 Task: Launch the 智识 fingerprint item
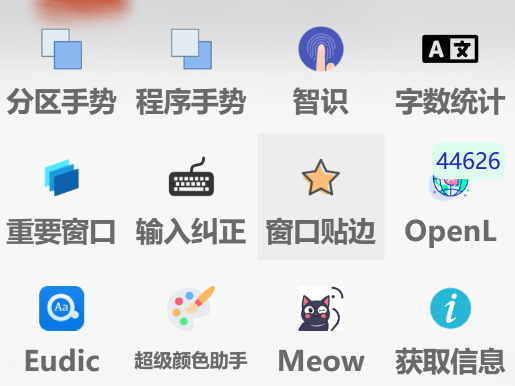[321, 70]
